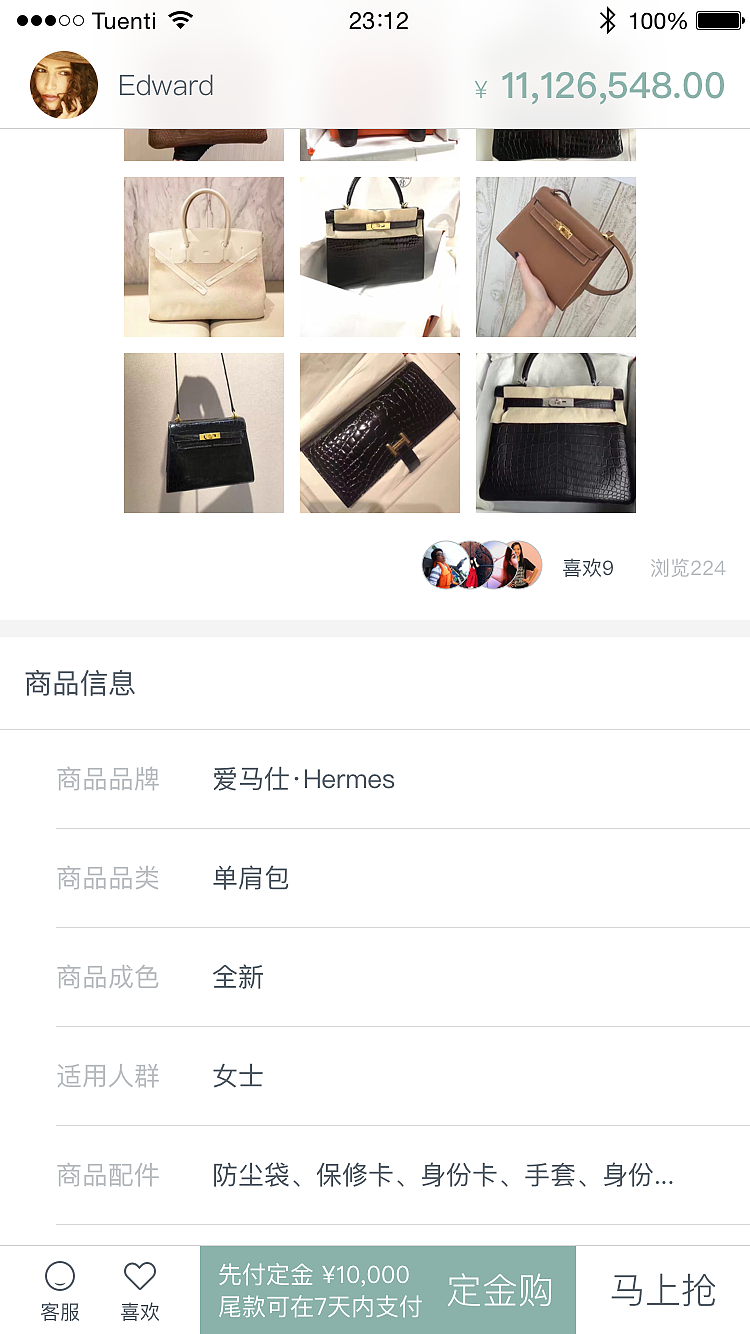
Task: Open the dark crocodile clutch photo
Action: (380, 433)
